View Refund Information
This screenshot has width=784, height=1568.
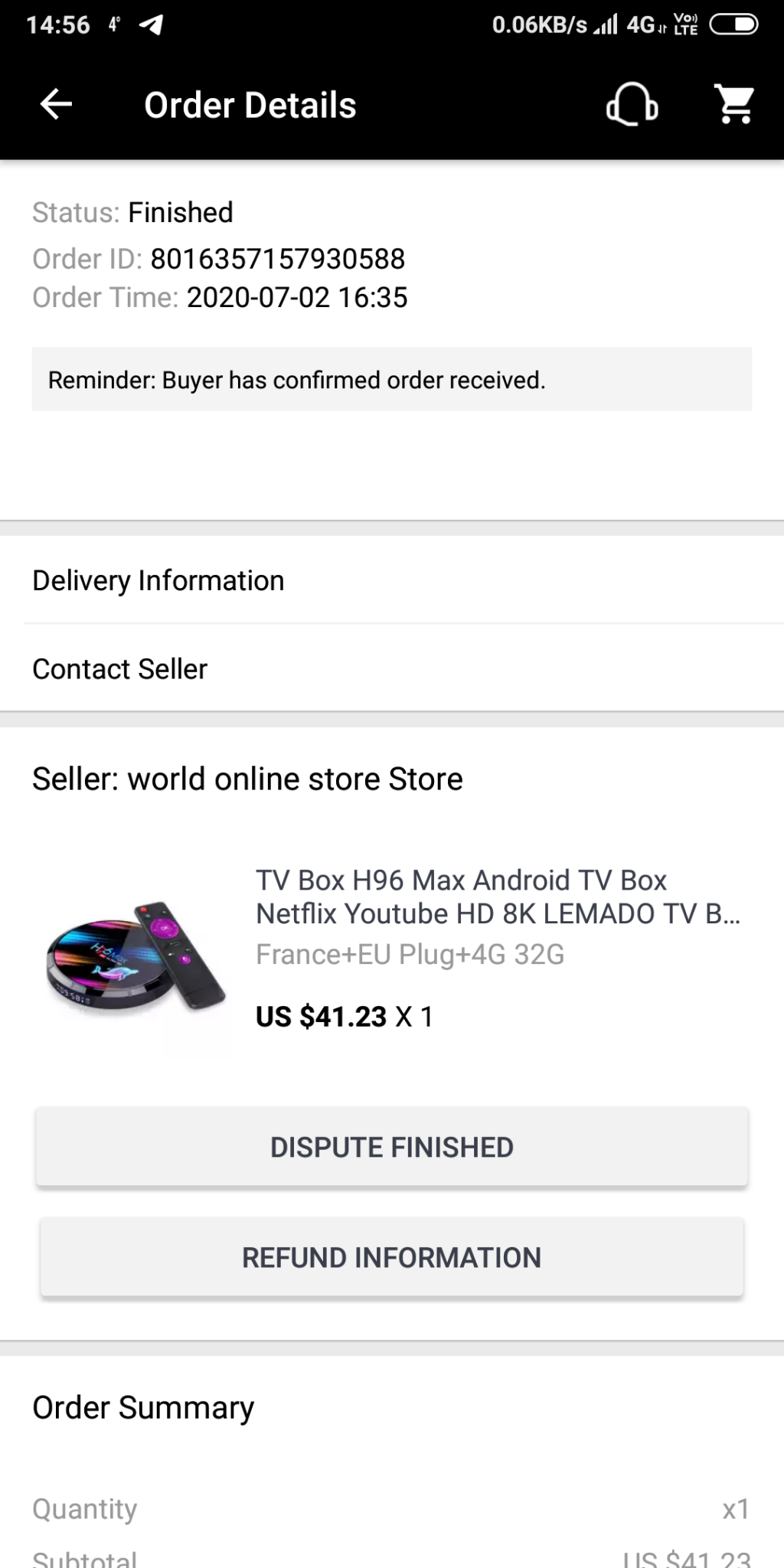pyautogui.click(x=391, y=1258)
